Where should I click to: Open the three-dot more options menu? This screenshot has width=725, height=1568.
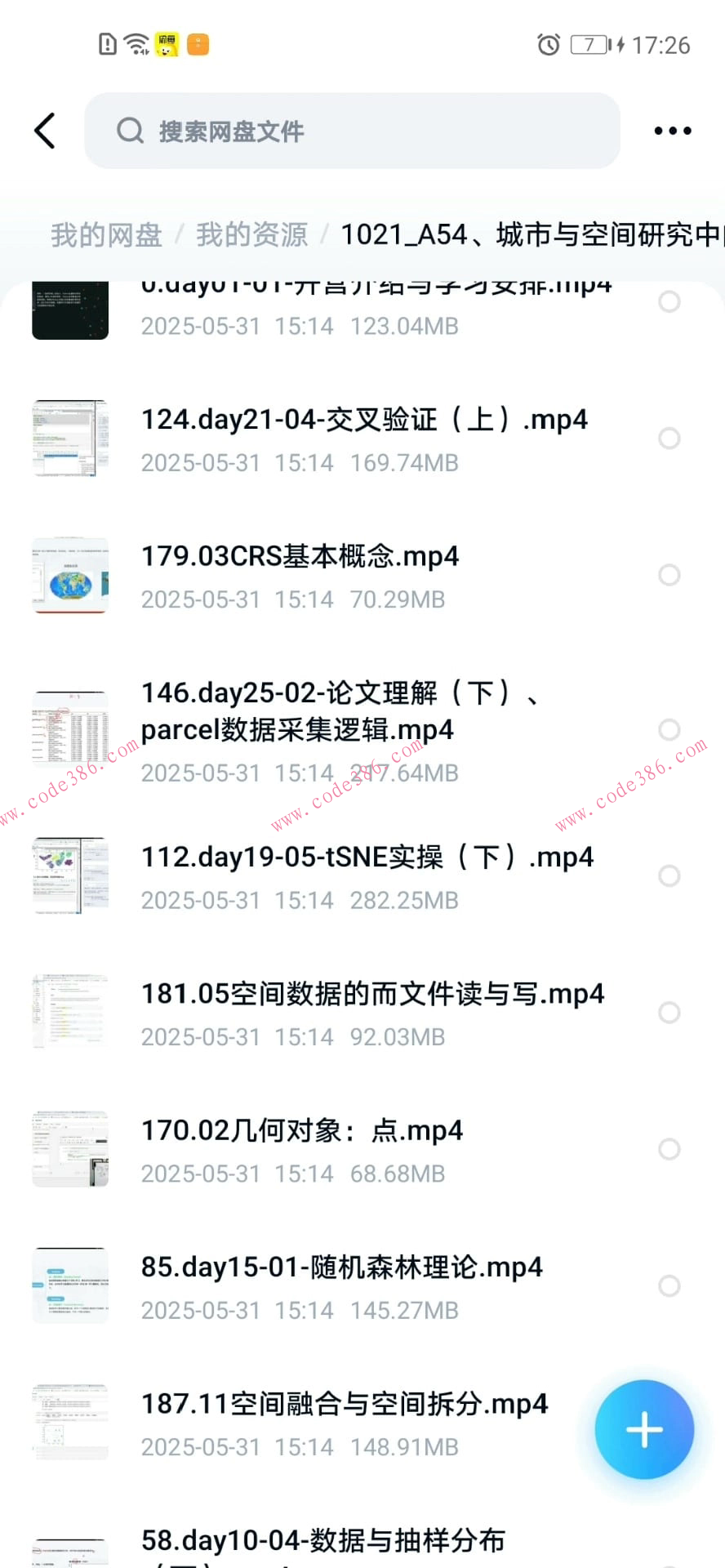[x=671, y=131]
